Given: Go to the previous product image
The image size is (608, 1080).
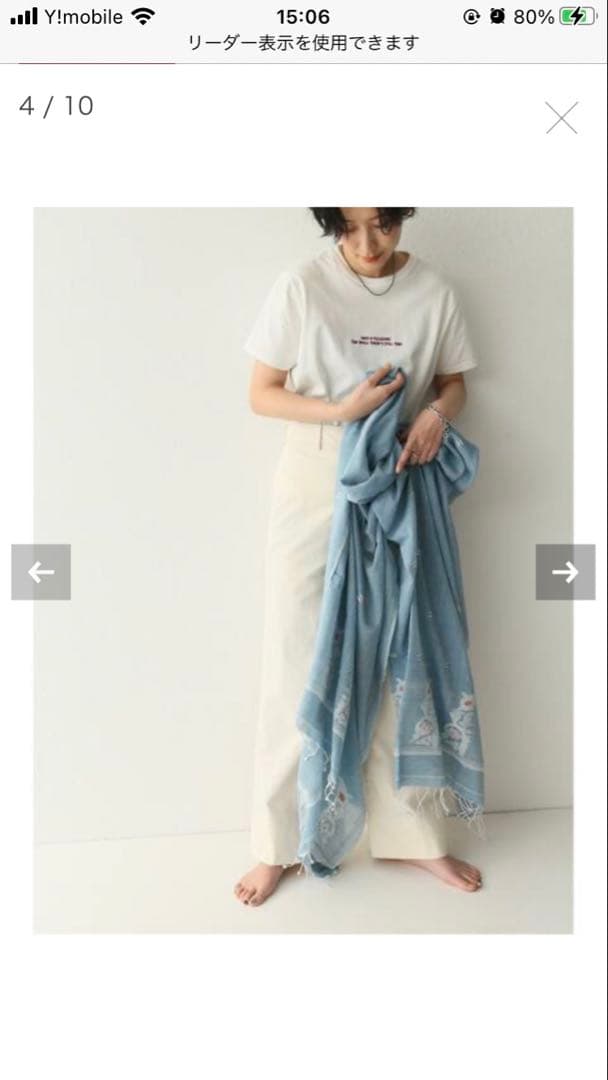Looking at the screenshot, I should point(41,572).
